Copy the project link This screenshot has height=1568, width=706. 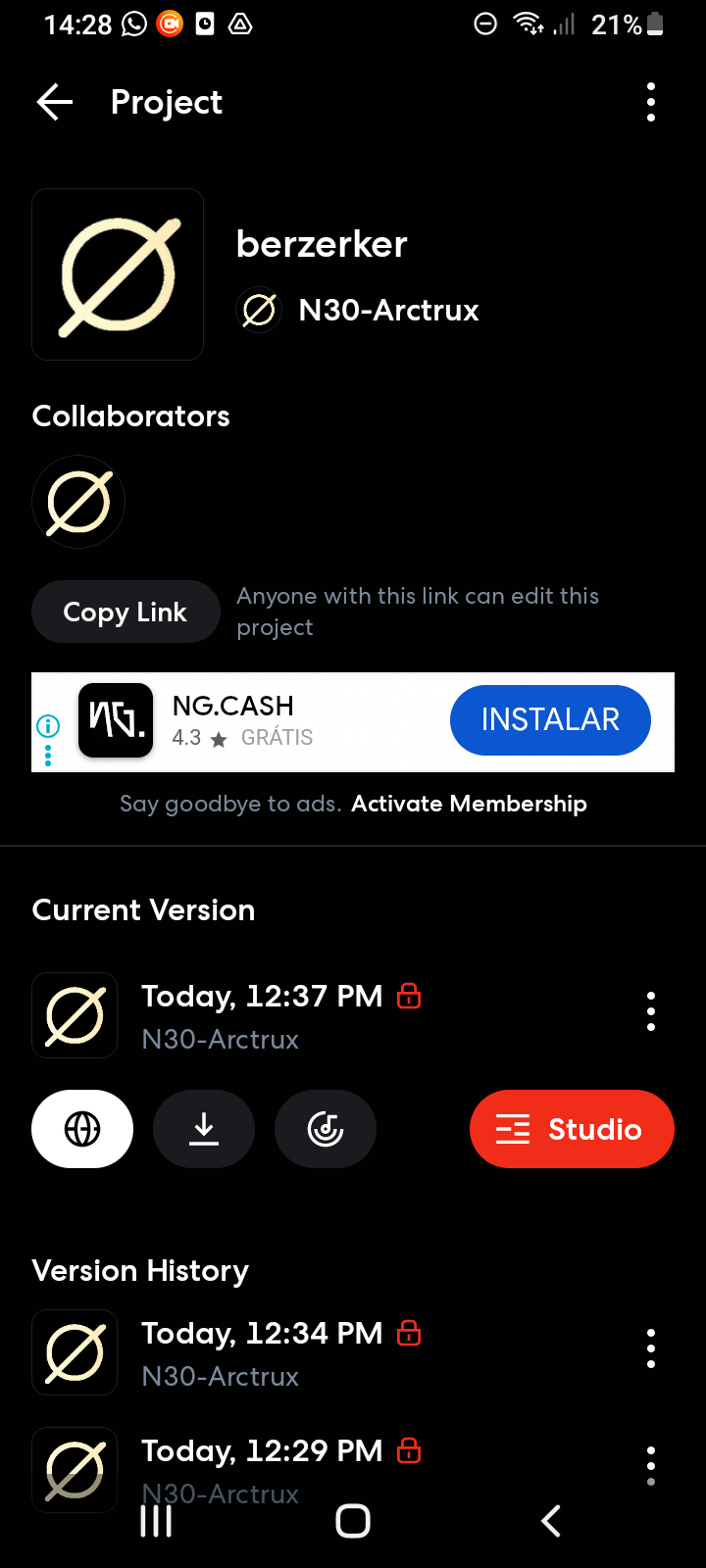coord(126,612)
